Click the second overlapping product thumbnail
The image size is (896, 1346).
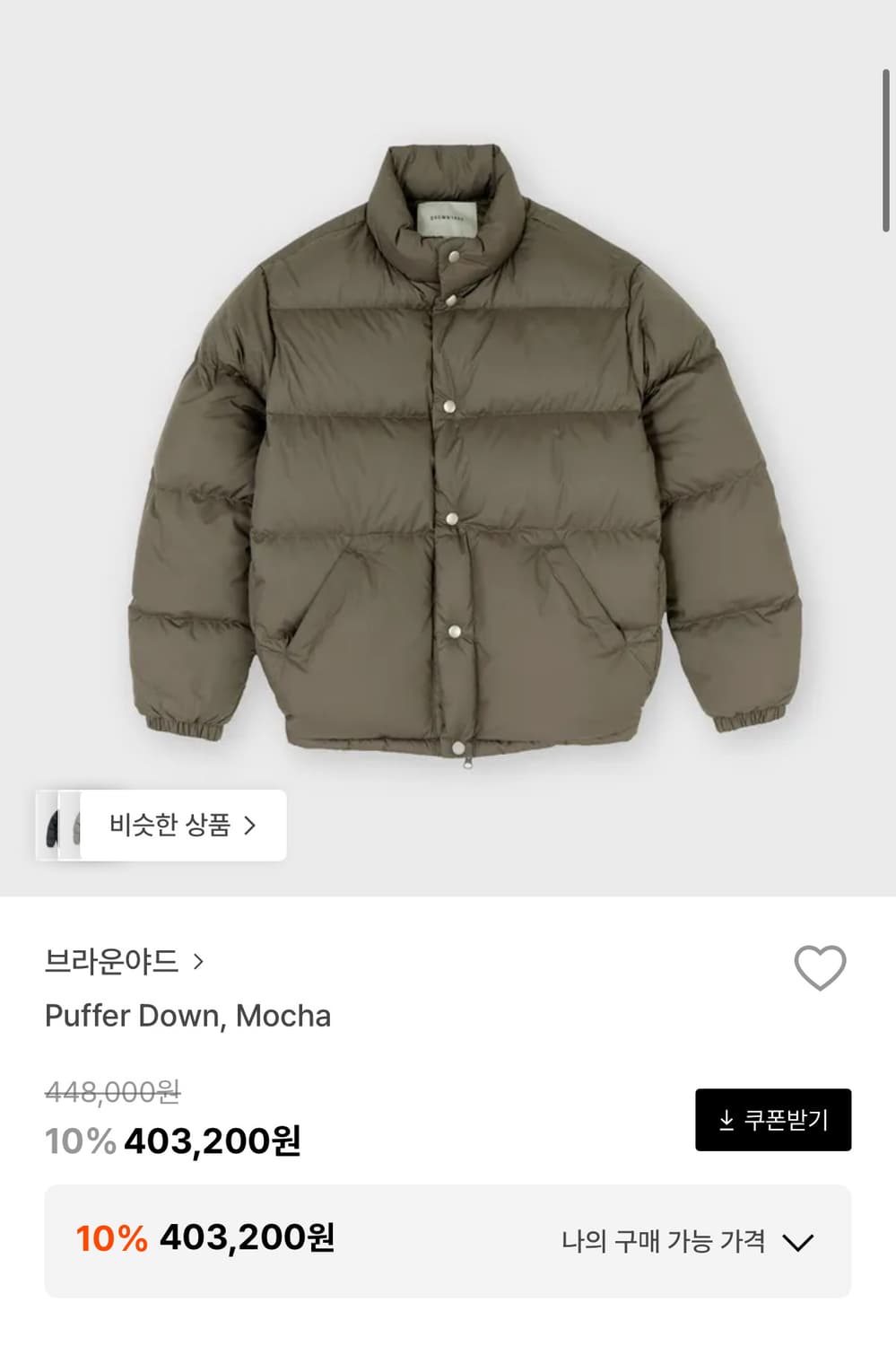tap(74, 826)
